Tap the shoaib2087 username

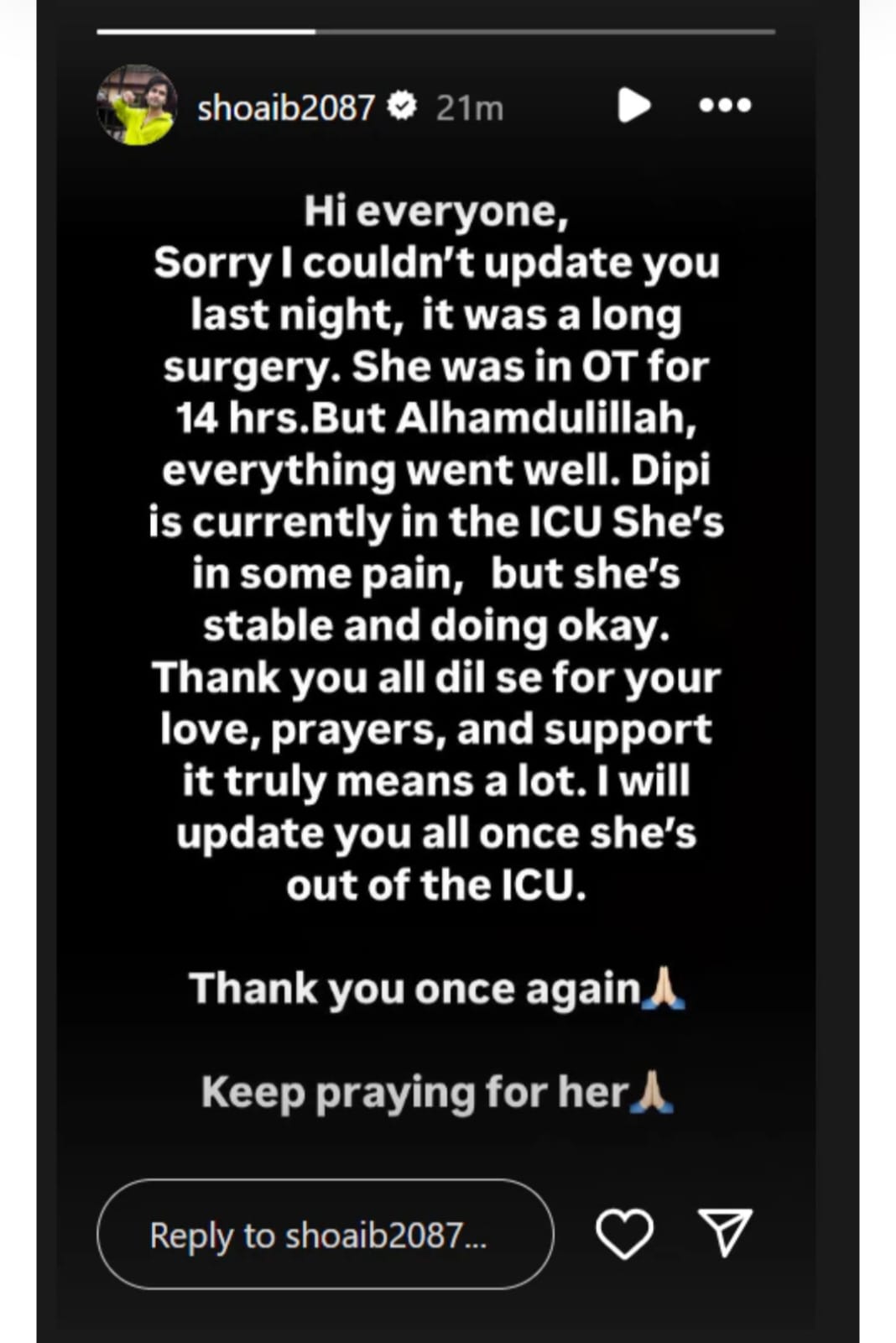click(x=285, y=107)
